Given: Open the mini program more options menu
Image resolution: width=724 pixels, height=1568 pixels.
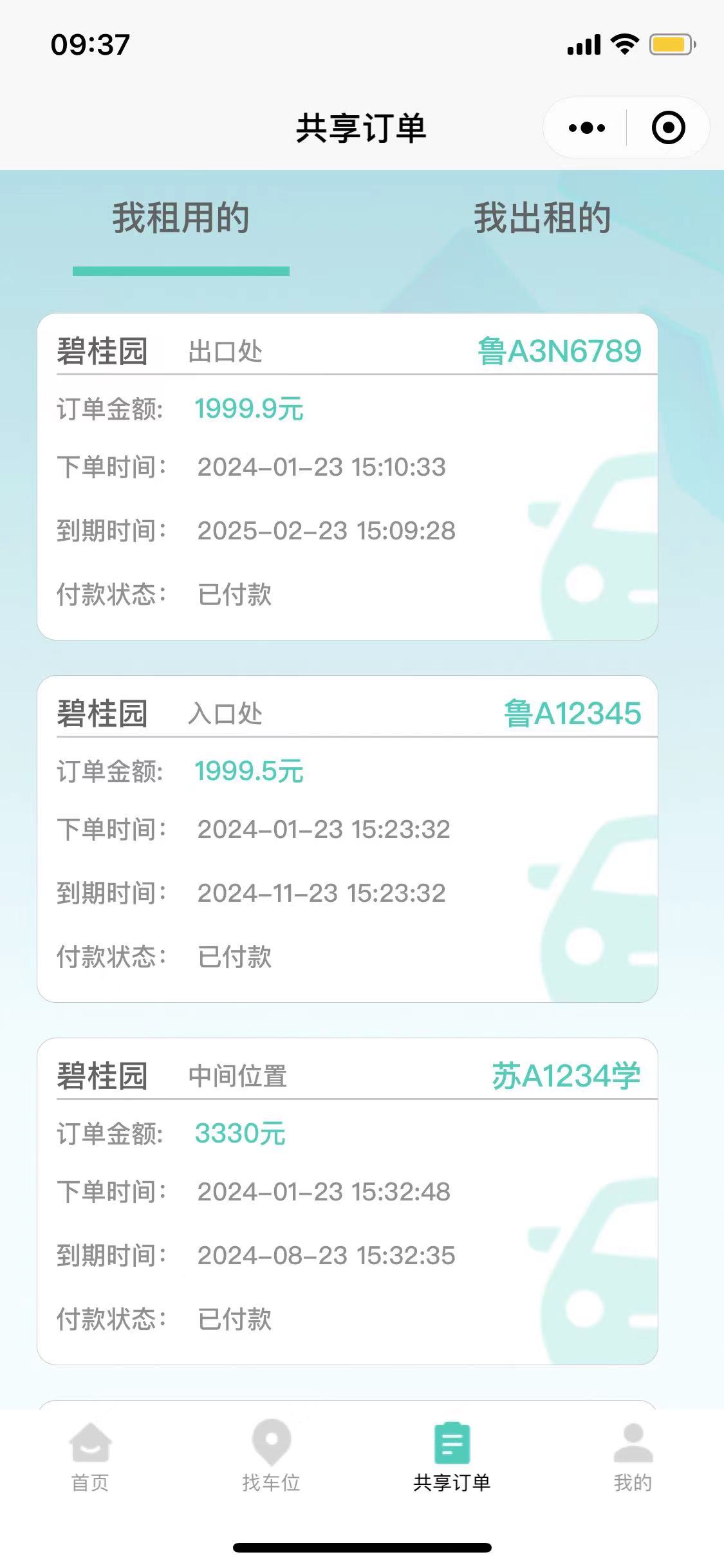Looking at the screenshot, I should 586,127.
